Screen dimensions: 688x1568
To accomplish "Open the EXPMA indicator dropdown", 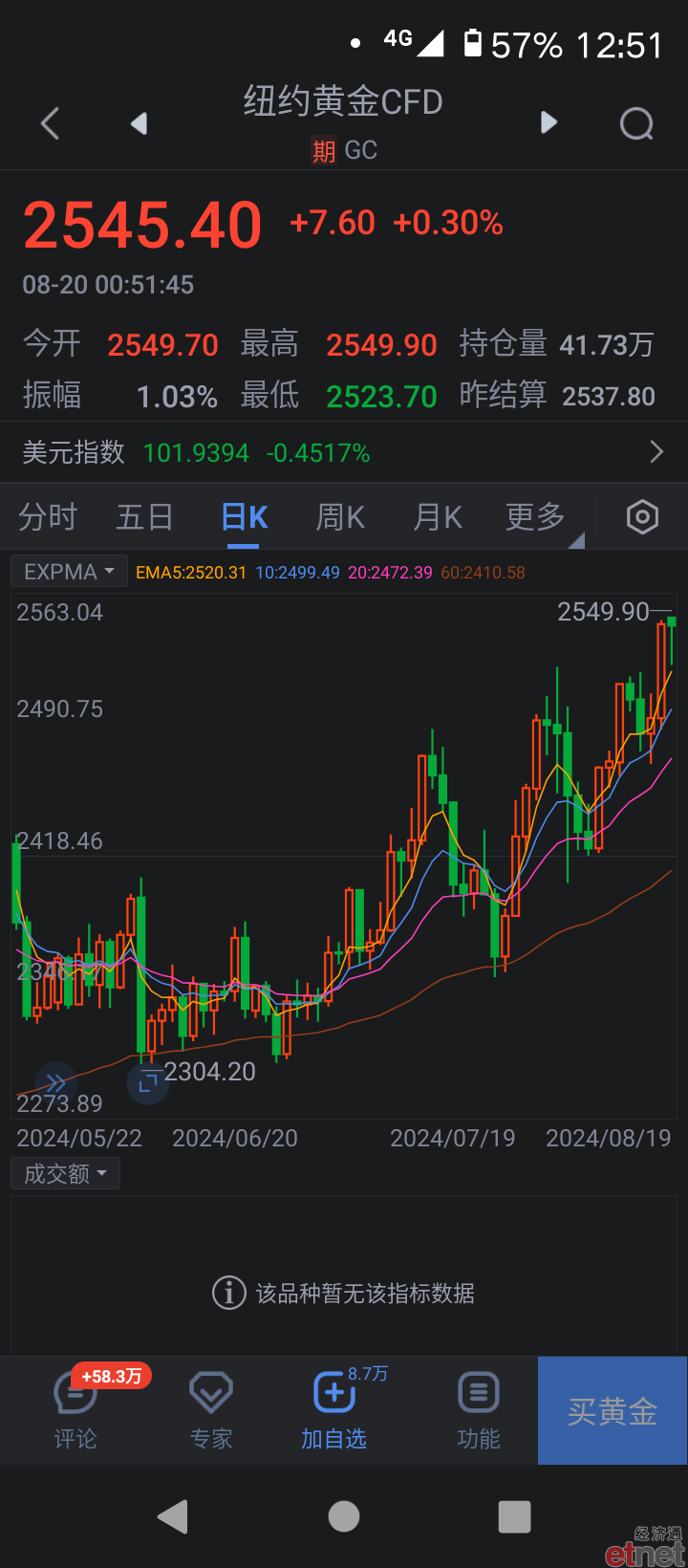I will pyautogui.click(x=70, y=572).
